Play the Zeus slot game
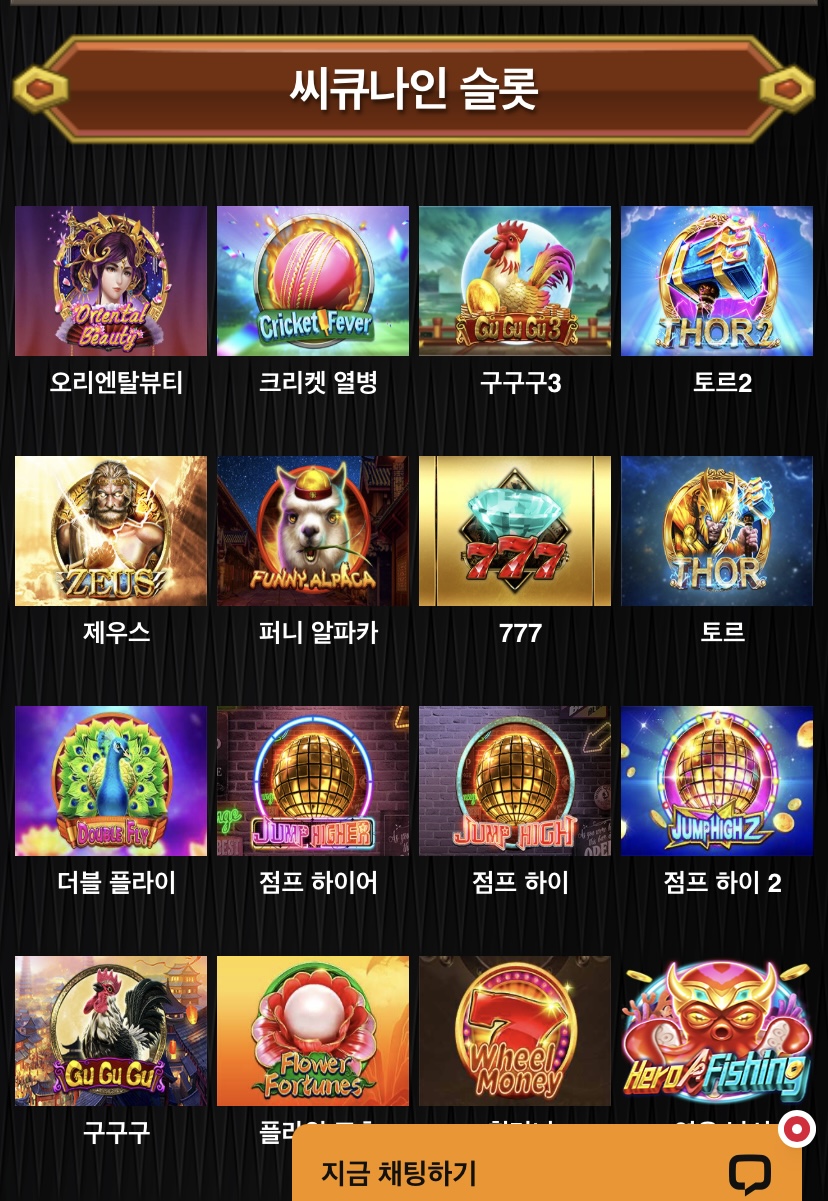The image size is (828, 1201). tap(111, 531)
